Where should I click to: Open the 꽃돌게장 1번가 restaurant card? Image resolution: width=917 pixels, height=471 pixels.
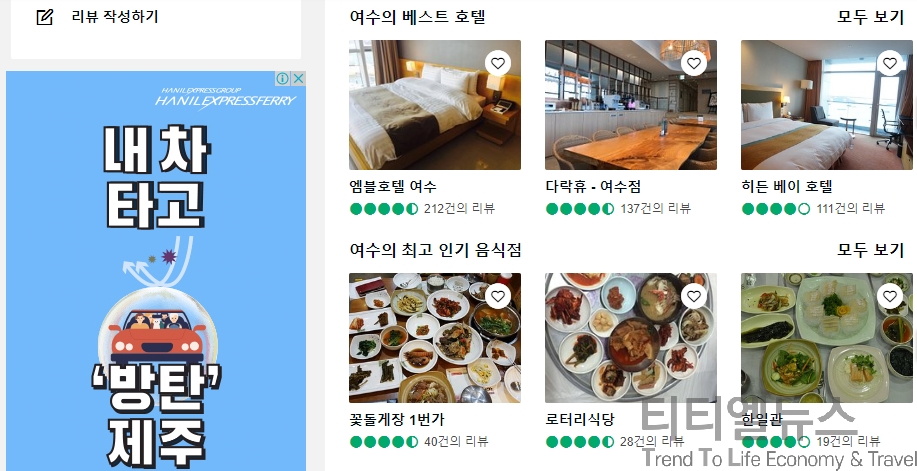point(434,338)
